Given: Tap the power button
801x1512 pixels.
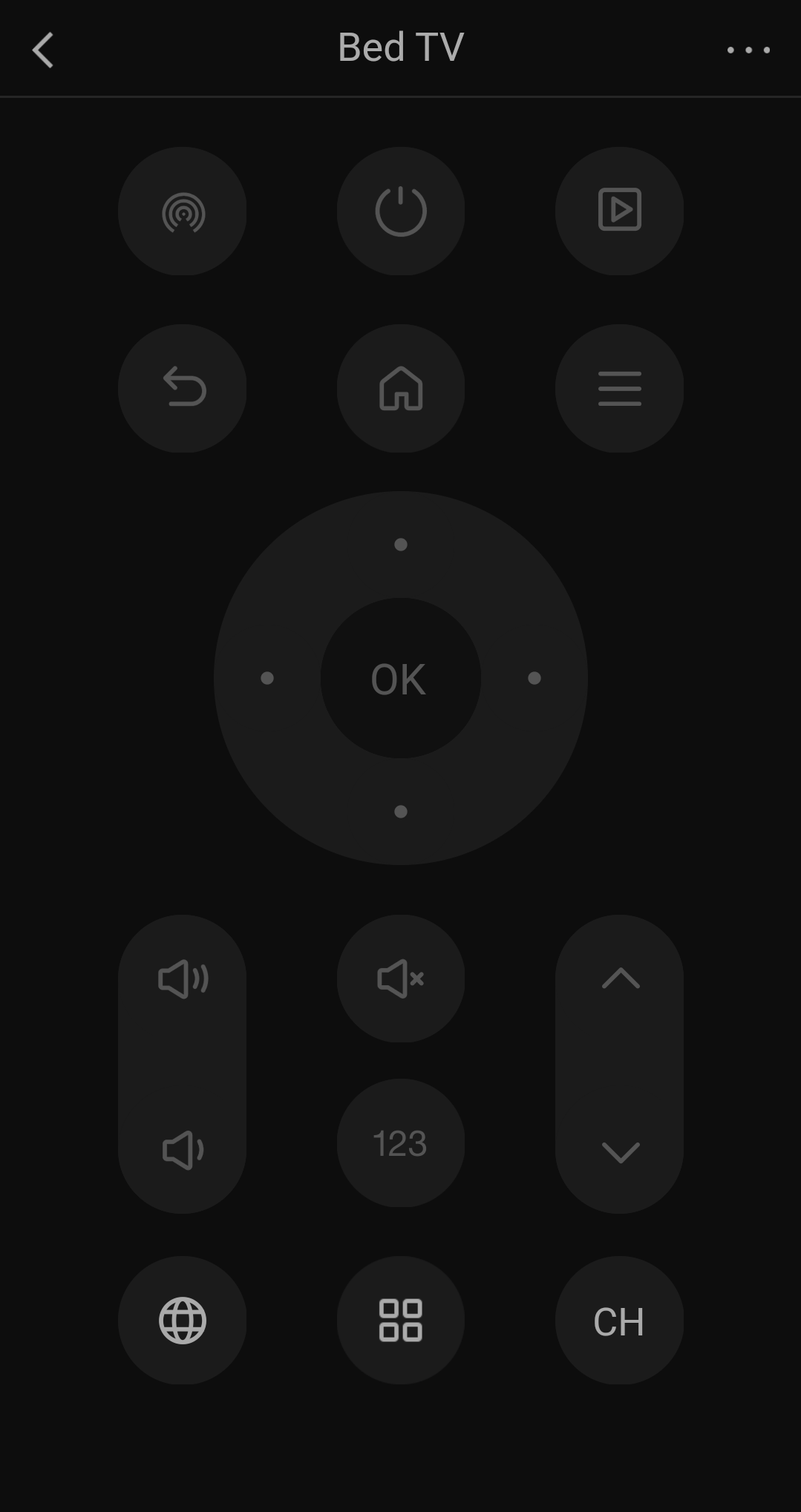Looking at the screenshot, I should point(400,211).
